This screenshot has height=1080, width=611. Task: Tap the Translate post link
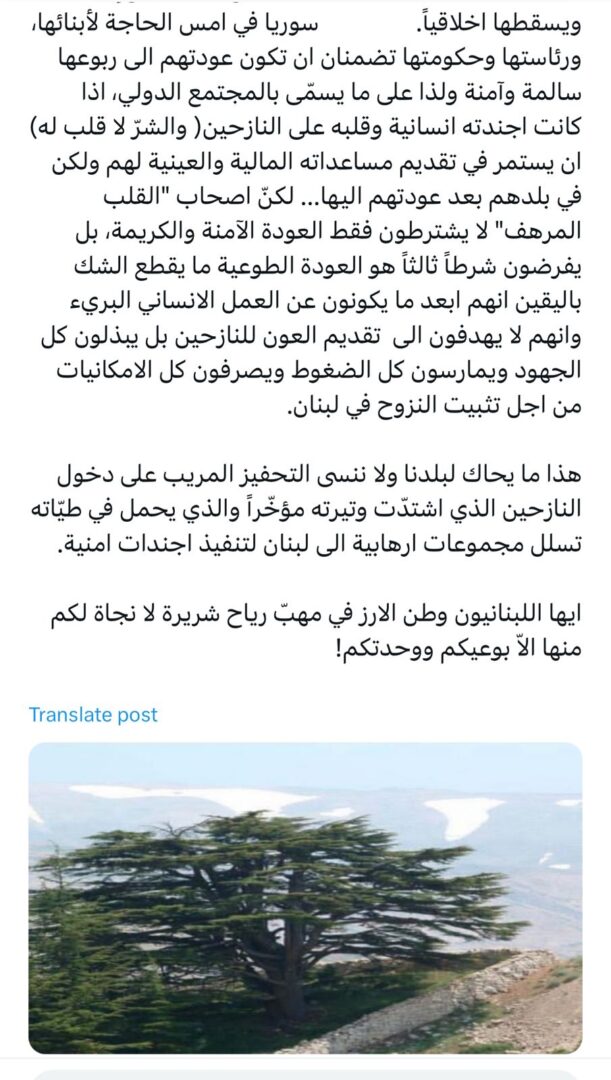93,714
